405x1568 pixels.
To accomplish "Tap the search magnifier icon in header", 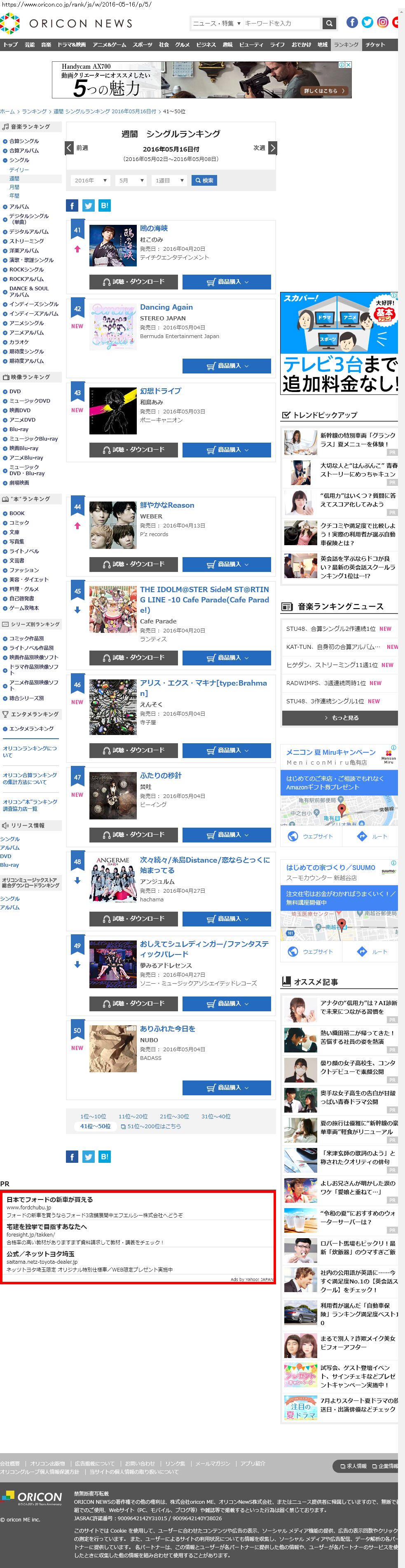I will (x=329, y=23).
